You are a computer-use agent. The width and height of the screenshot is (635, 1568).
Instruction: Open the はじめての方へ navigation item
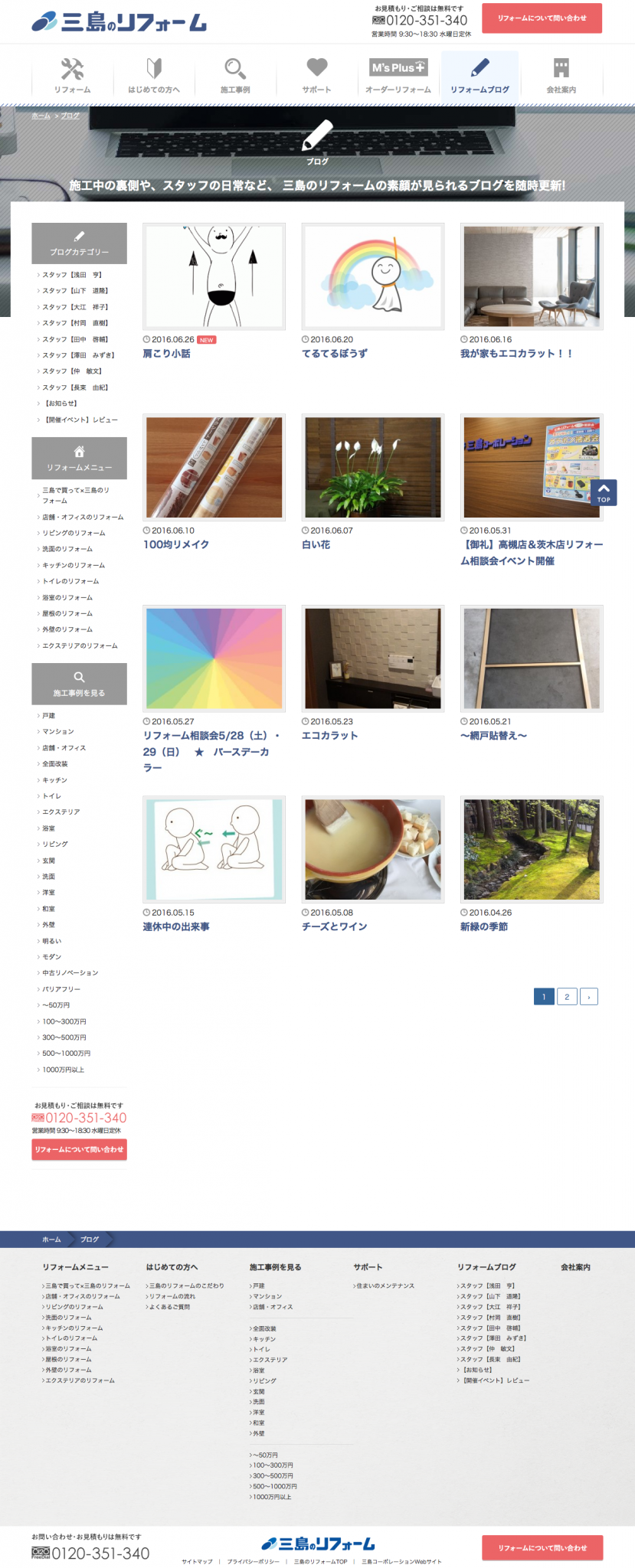pos(154,76)
